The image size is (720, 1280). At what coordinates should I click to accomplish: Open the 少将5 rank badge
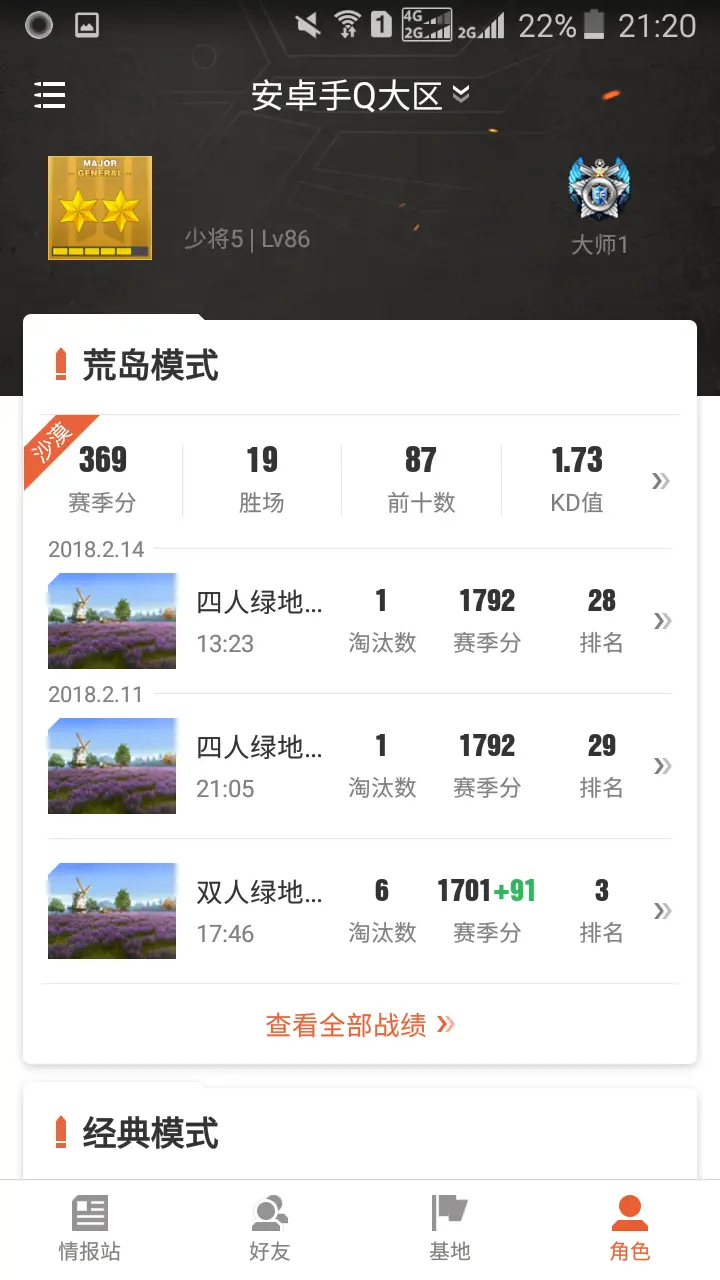100,207
